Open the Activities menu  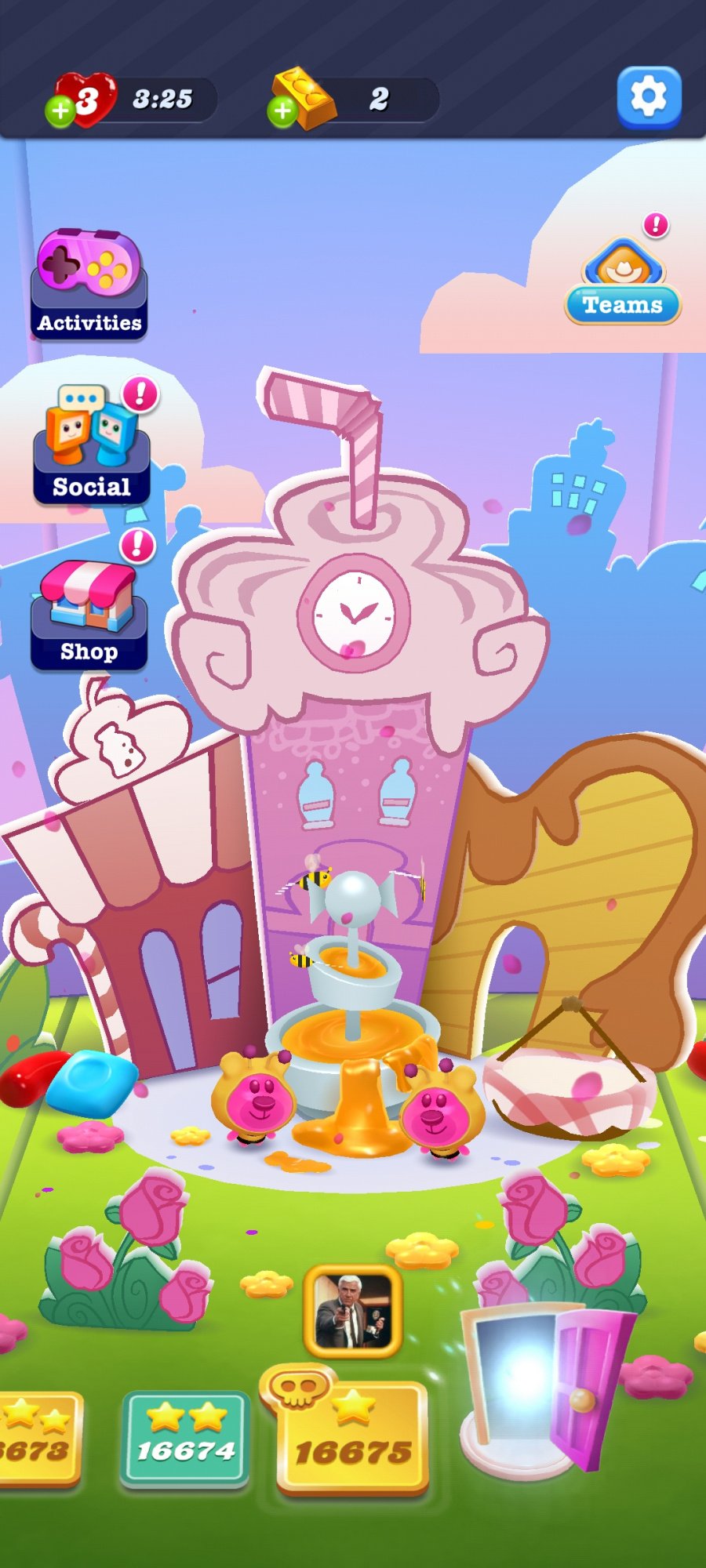(89, 284)
